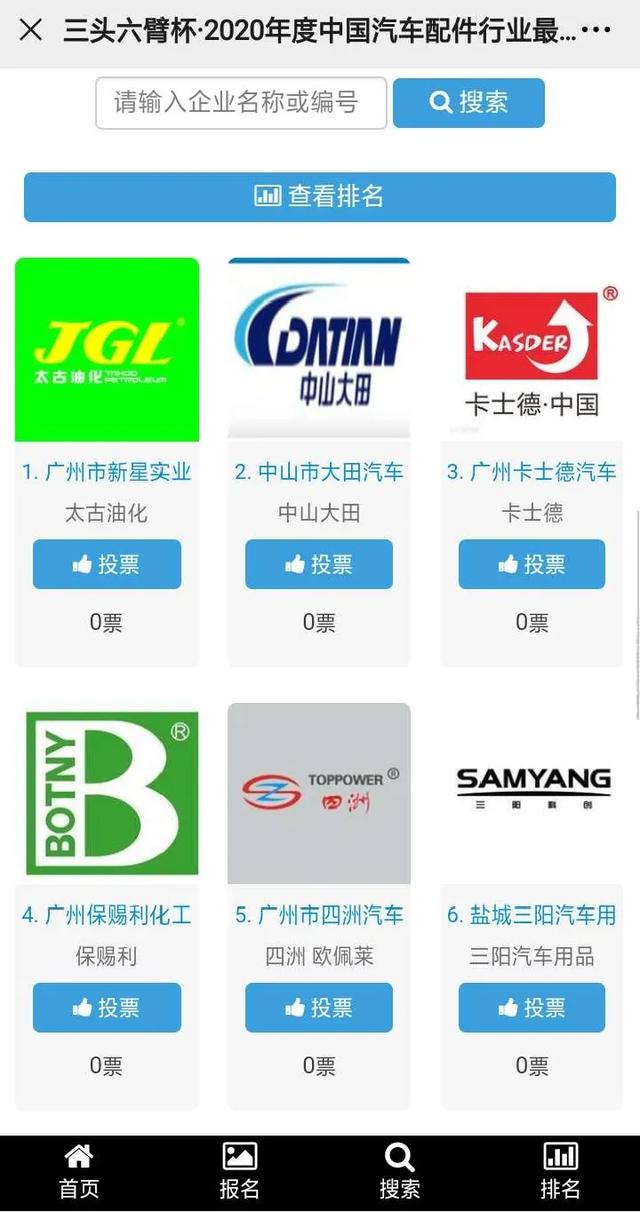Image resolution: width=640 pixels, height=1212 pixels.
Task: Open entry 3 广州卡士德汽车
Action: pos(532,472)
